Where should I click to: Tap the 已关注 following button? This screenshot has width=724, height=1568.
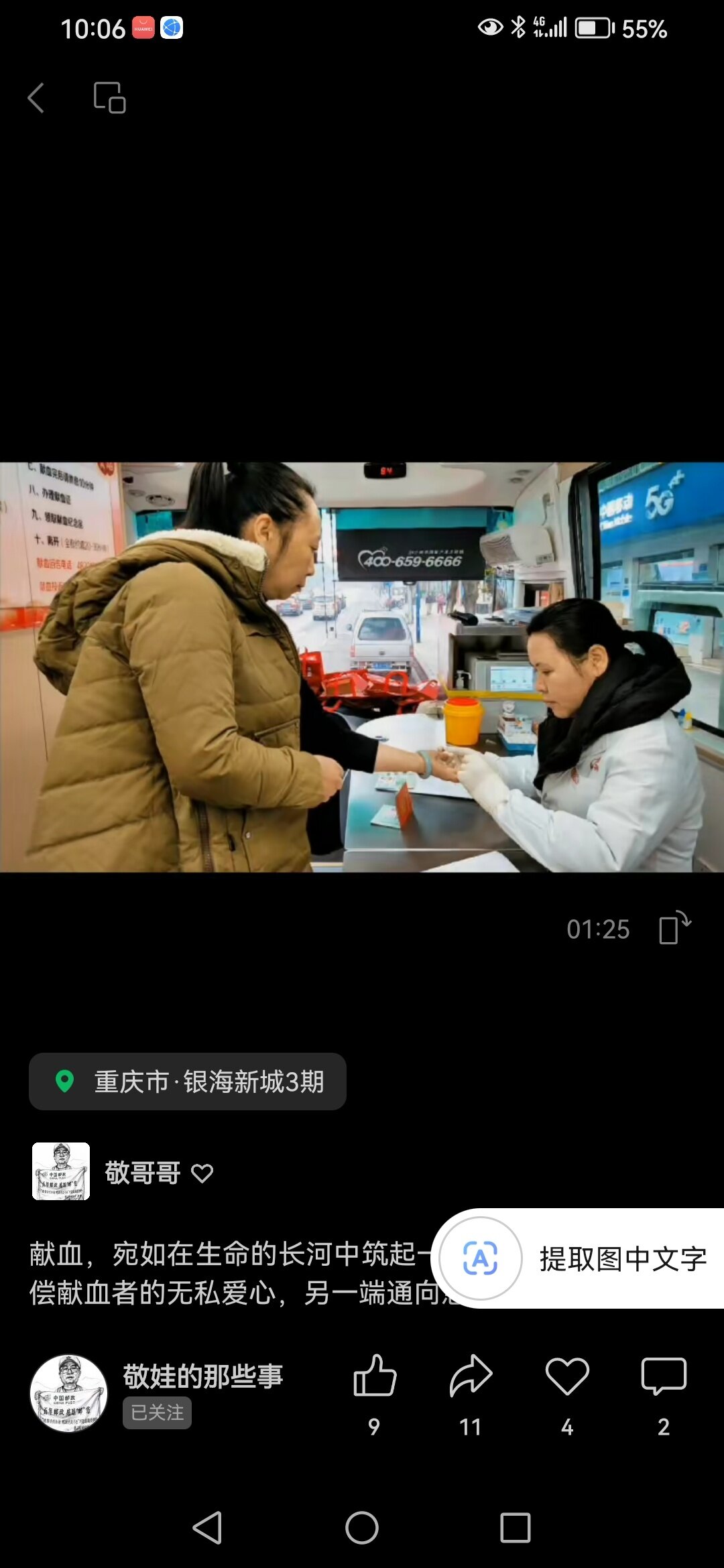(157, 1413)
